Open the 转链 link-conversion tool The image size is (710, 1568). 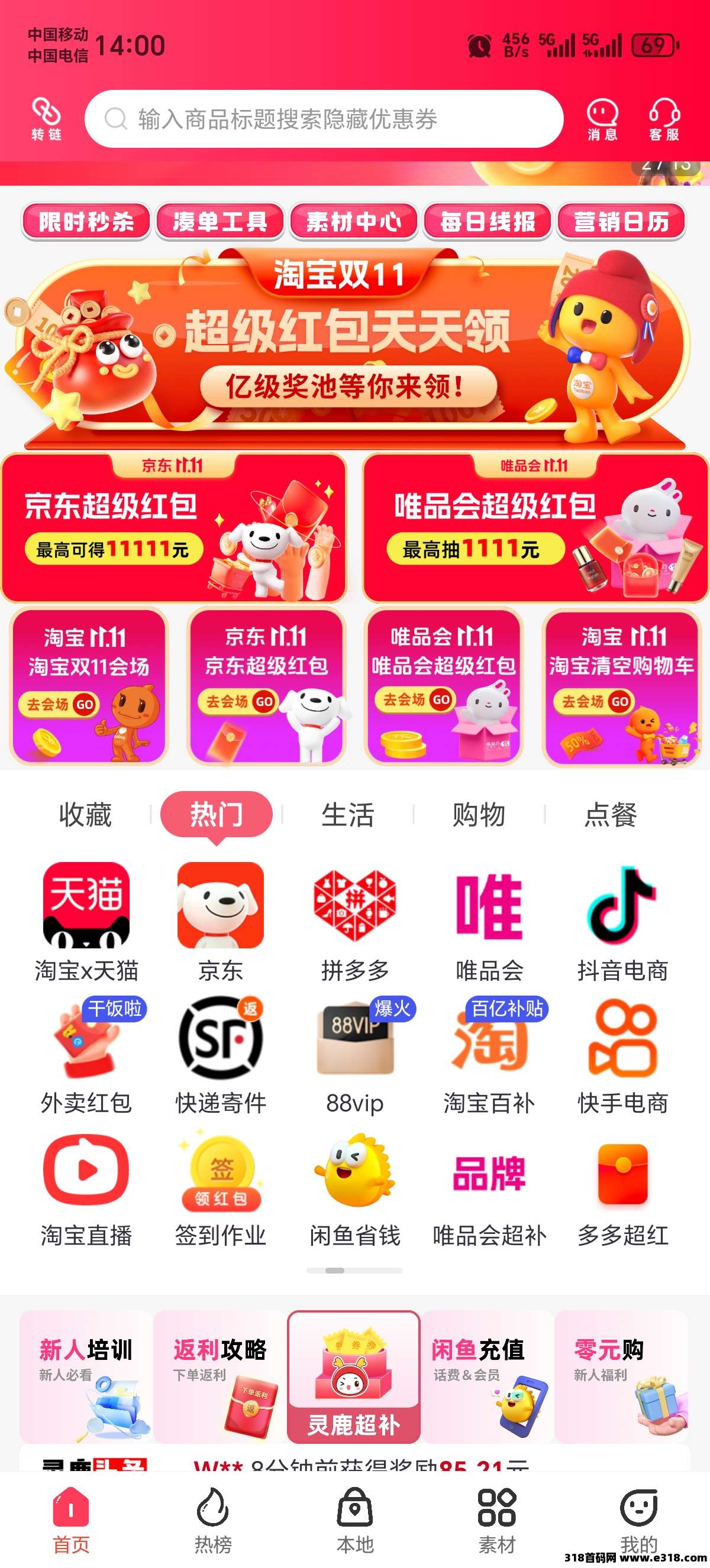pos(46,118)
